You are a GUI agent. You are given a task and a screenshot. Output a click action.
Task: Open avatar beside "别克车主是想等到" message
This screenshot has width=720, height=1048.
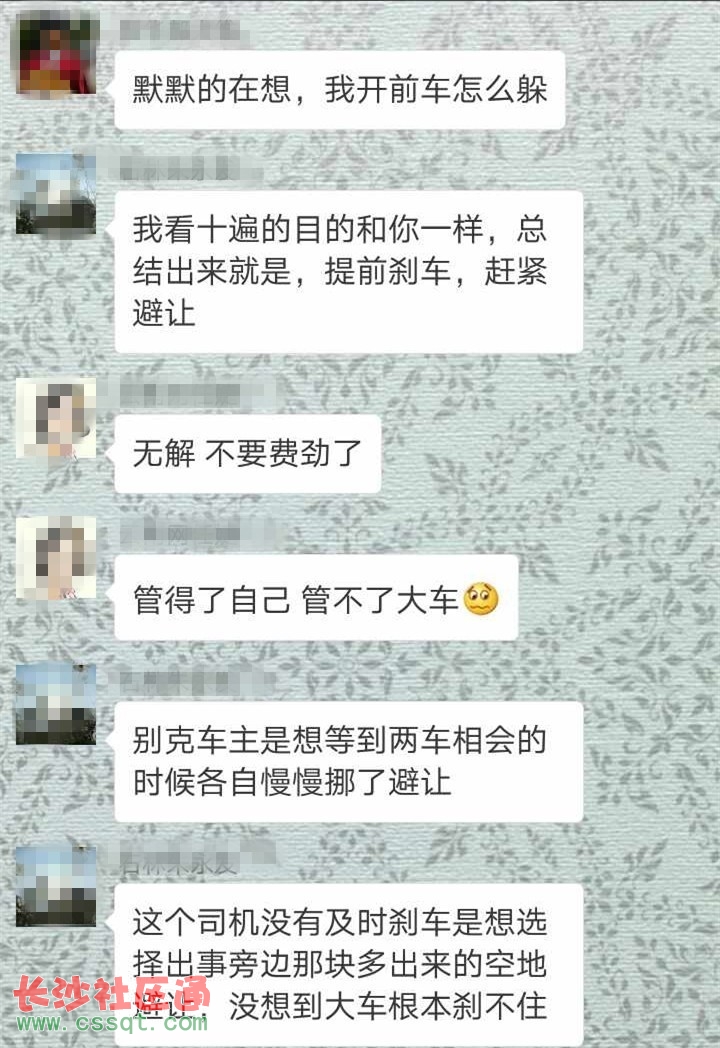(56, 705)
